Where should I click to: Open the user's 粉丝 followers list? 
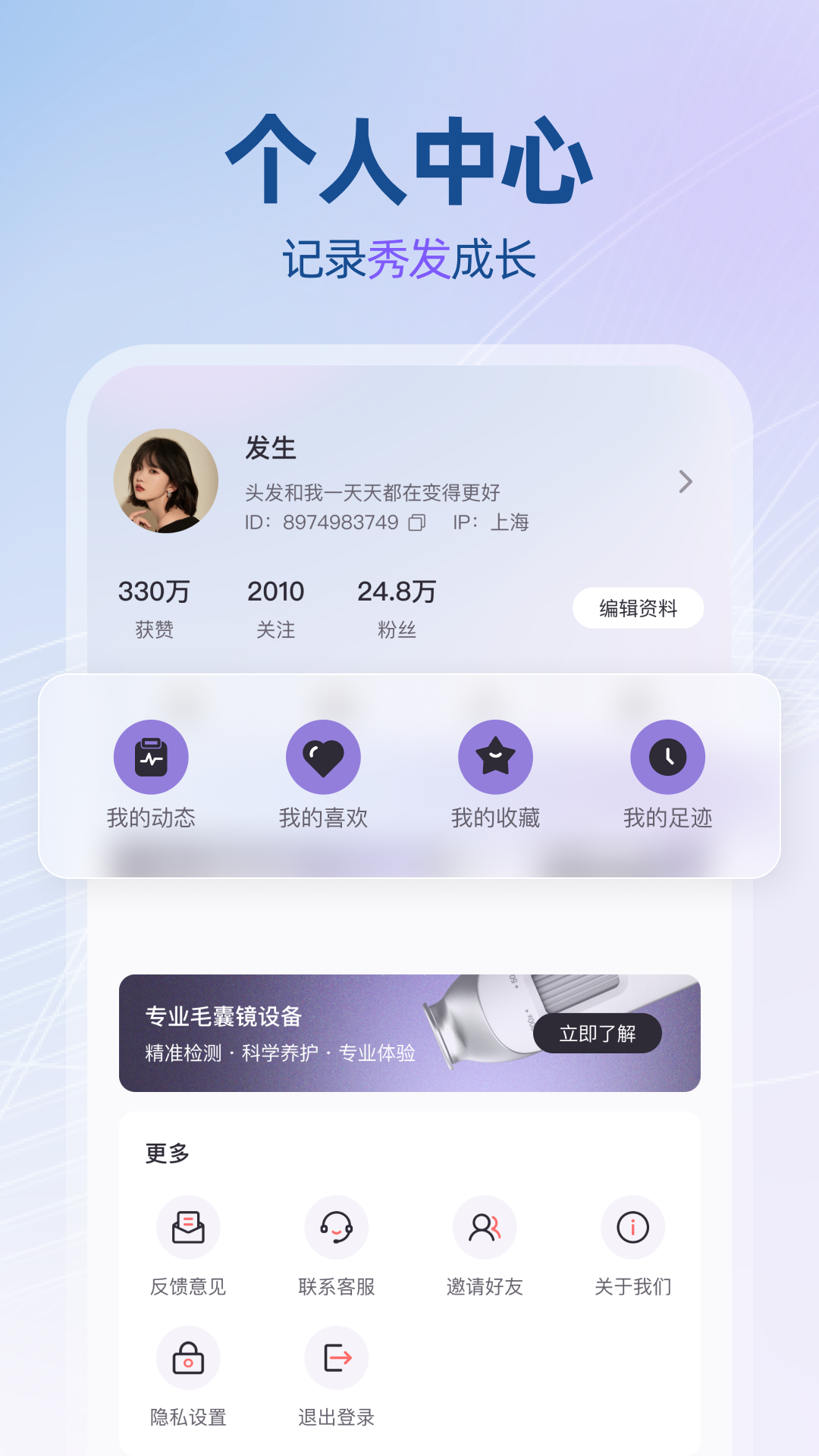(x=397, y=605)
